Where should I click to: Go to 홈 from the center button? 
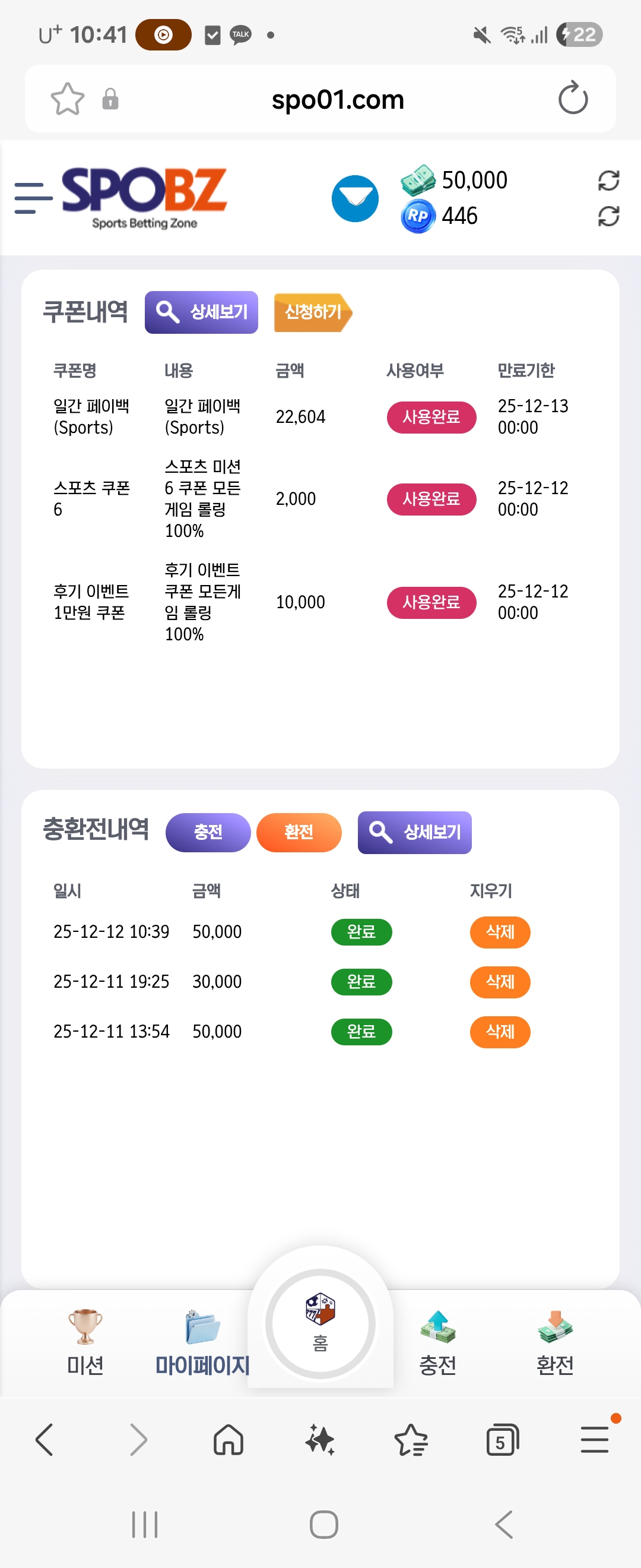coord(320,1323)
